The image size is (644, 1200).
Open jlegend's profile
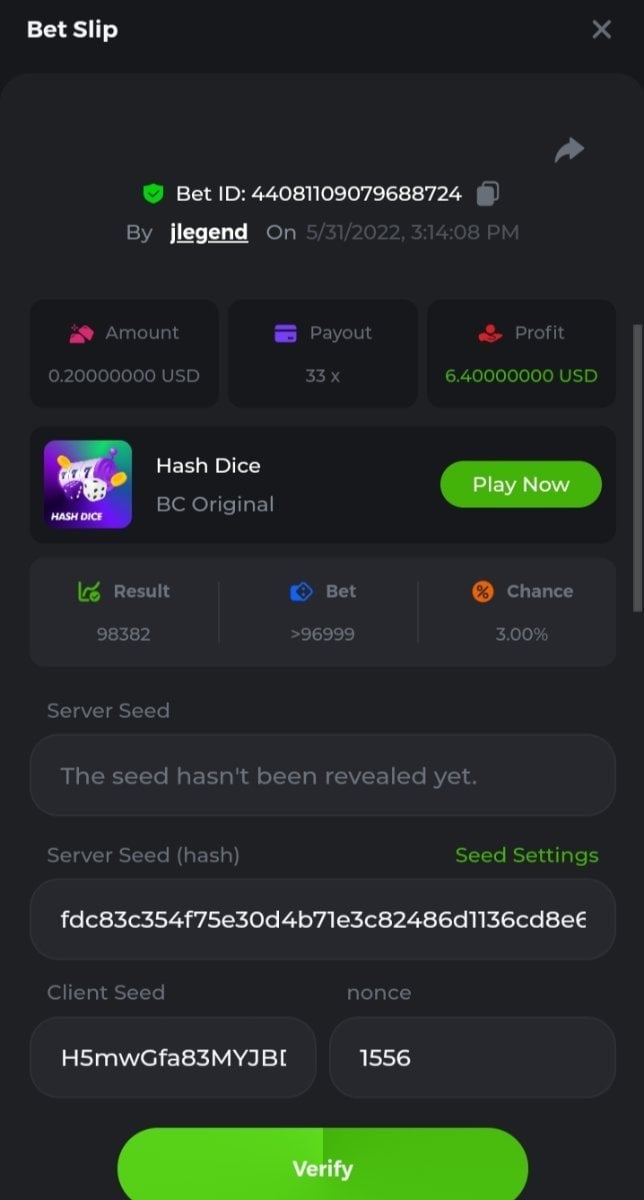coord(208,232)
